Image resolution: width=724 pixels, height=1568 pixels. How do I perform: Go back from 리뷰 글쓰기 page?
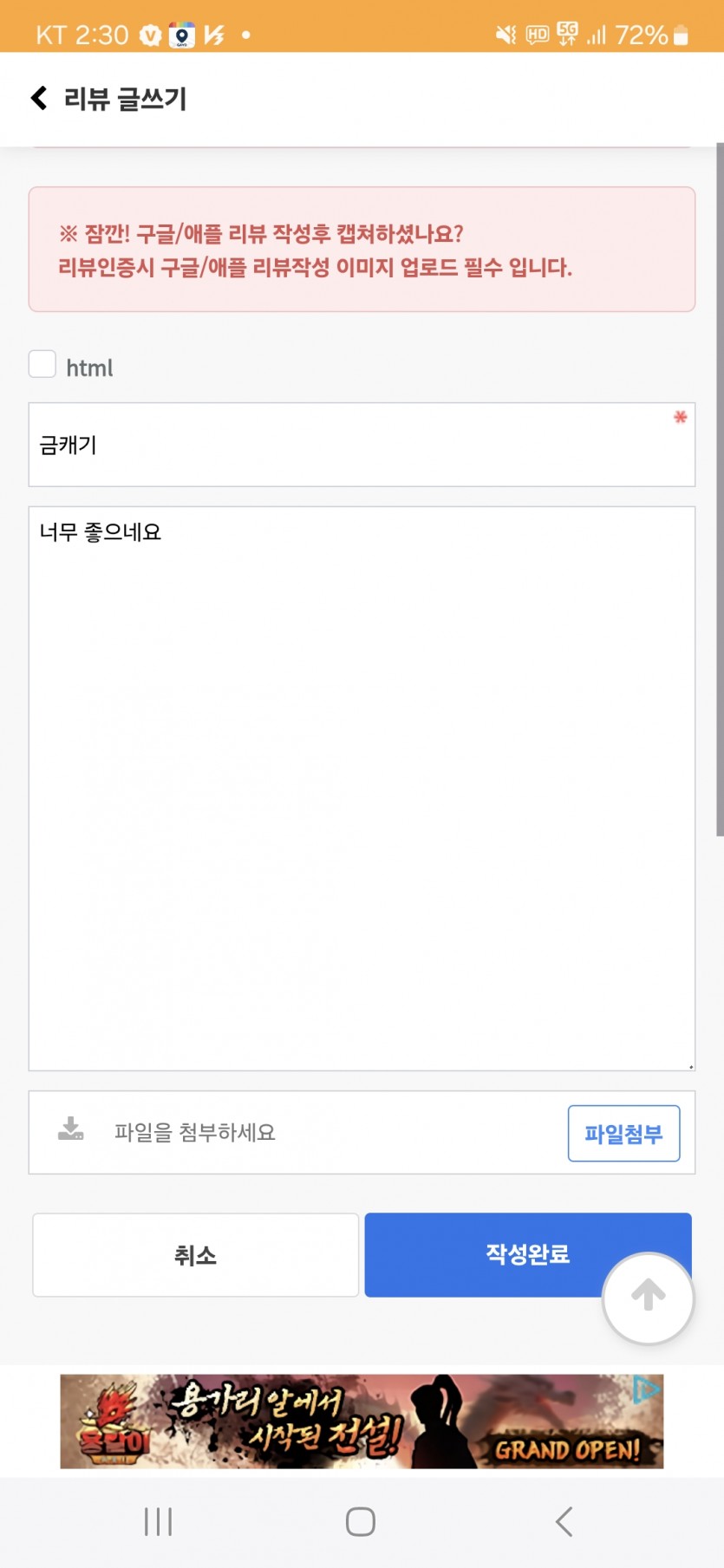(38, 98)
